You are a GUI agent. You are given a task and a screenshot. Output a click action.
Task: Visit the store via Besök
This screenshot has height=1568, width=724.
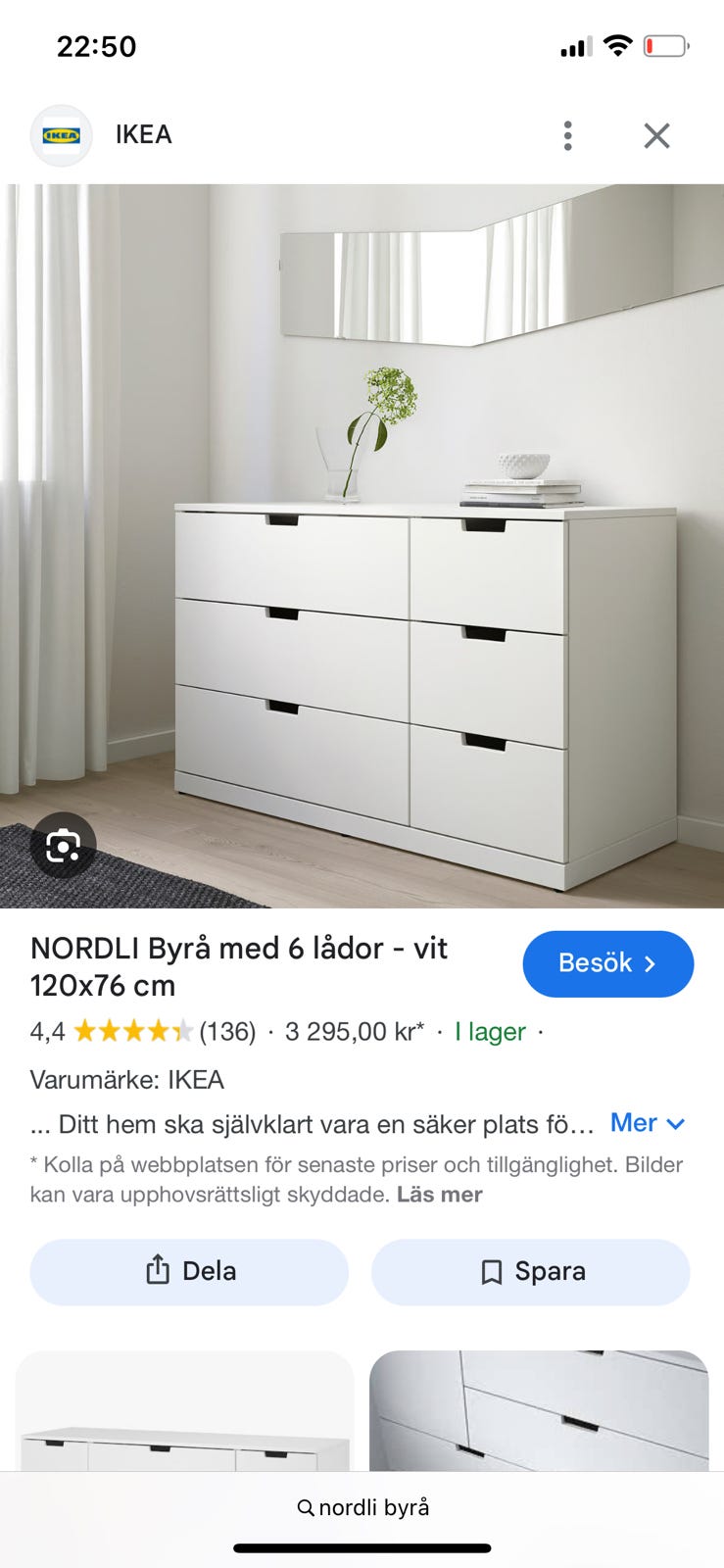[607, 964]
